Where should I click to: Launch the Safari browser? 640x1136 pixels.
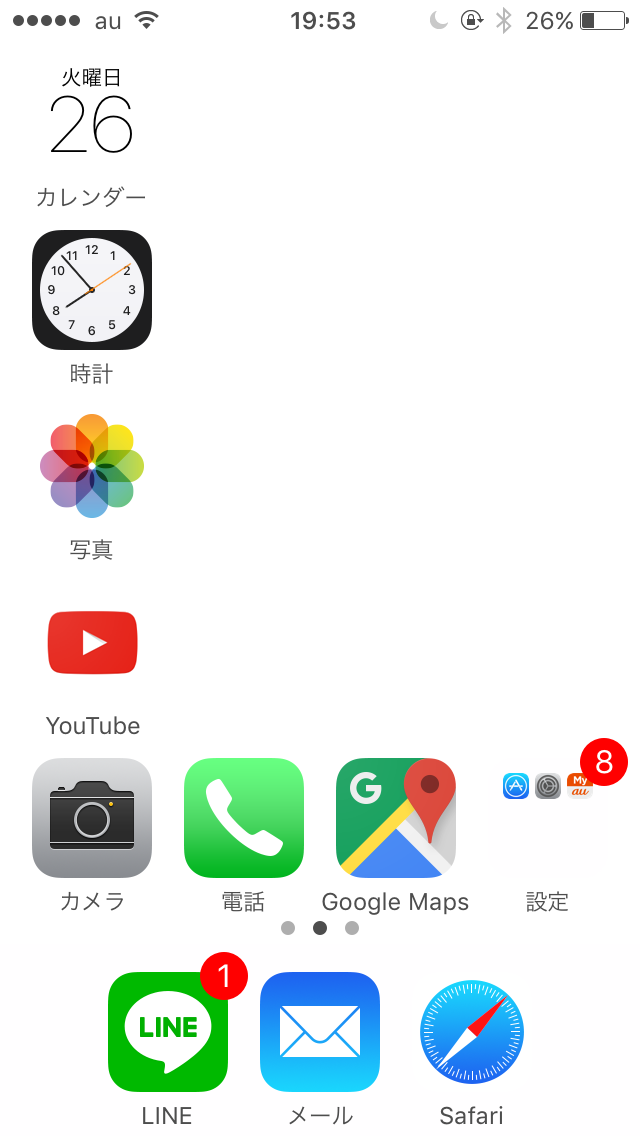click(x=472, y=1032)
